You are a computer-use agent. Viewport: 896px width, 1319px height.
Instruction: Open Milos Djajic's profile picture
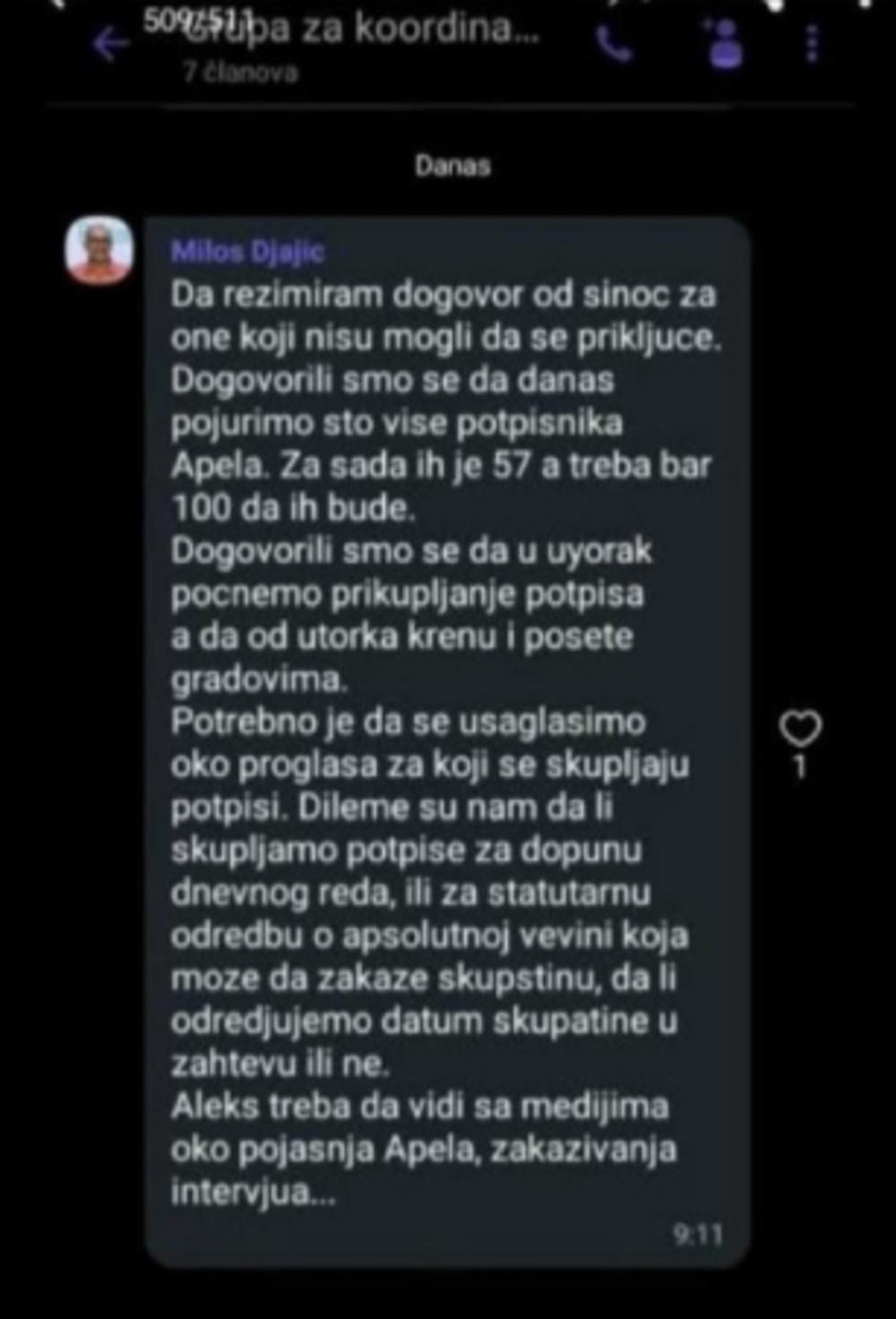pyautogui.click(x=99, y=249)
